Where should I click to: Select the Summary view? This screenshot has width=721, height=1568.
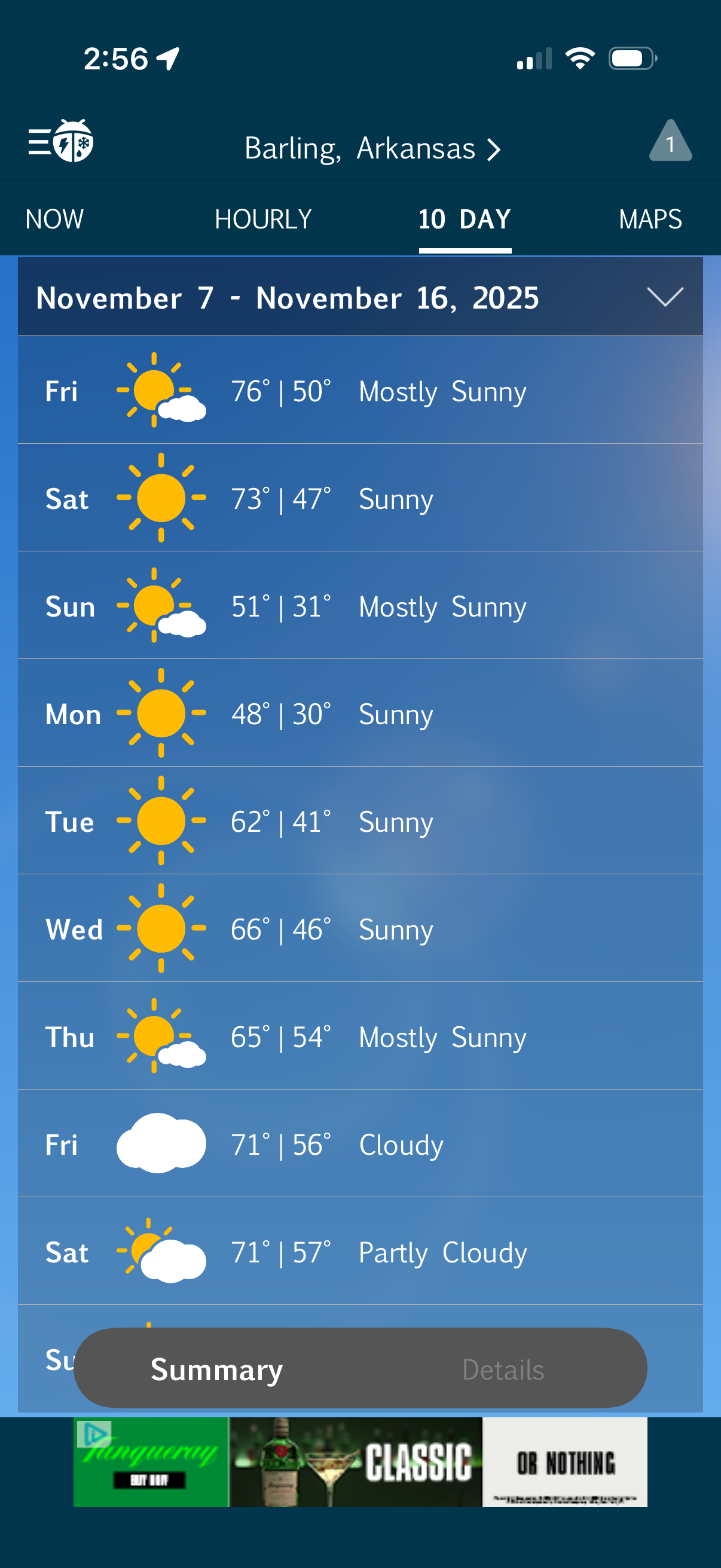(x=216, y=1369)
